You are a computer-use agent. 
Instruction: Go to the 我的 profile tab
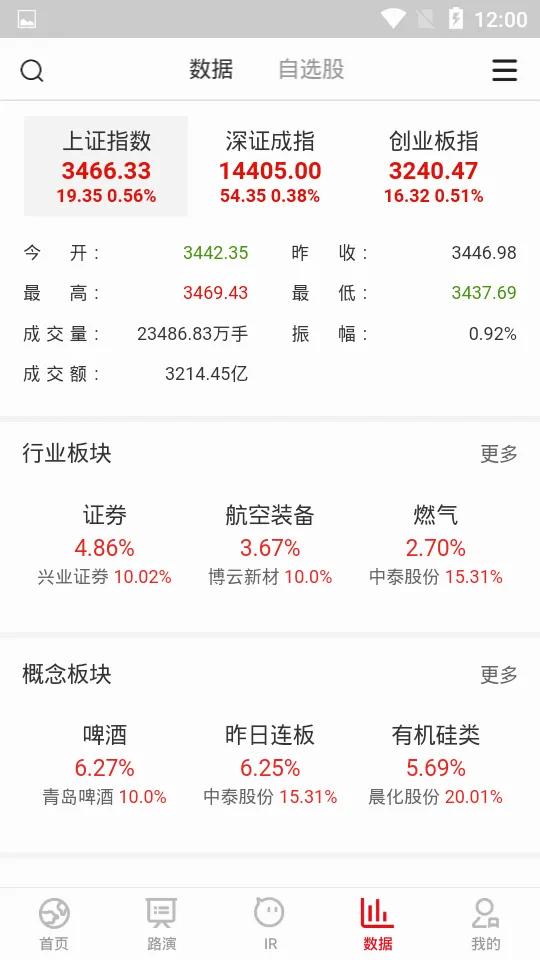coord(486,924)
